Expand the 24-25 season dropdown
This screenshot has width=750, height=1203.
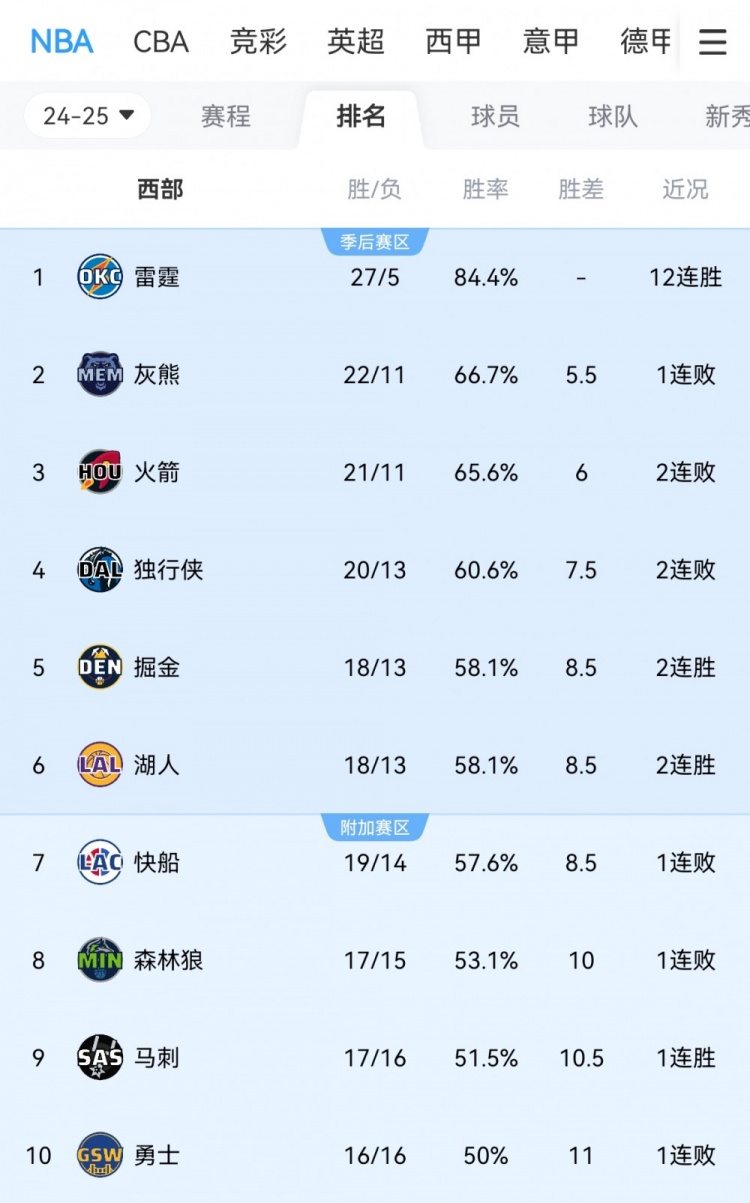[x=88, y=116]
